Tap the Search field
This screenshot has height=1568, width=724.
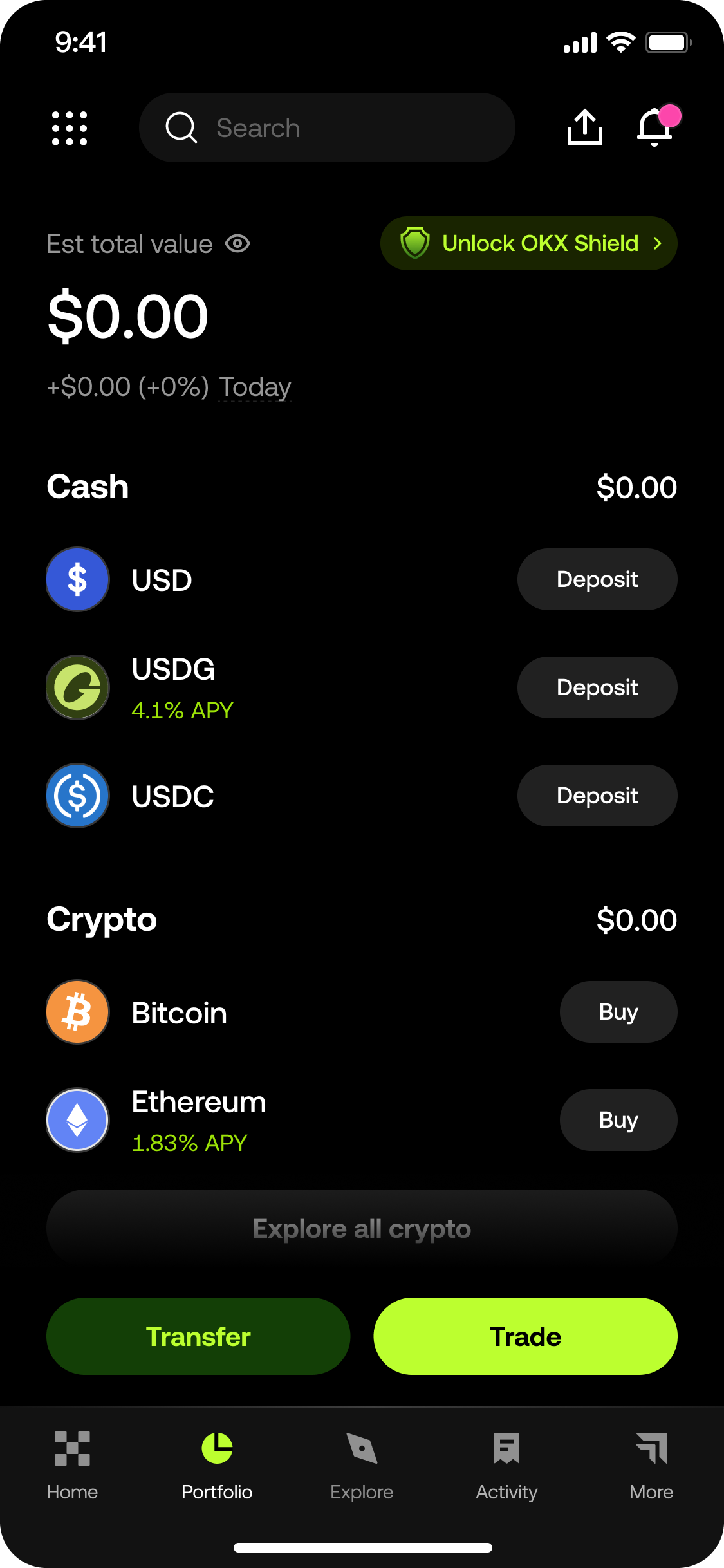327,127
